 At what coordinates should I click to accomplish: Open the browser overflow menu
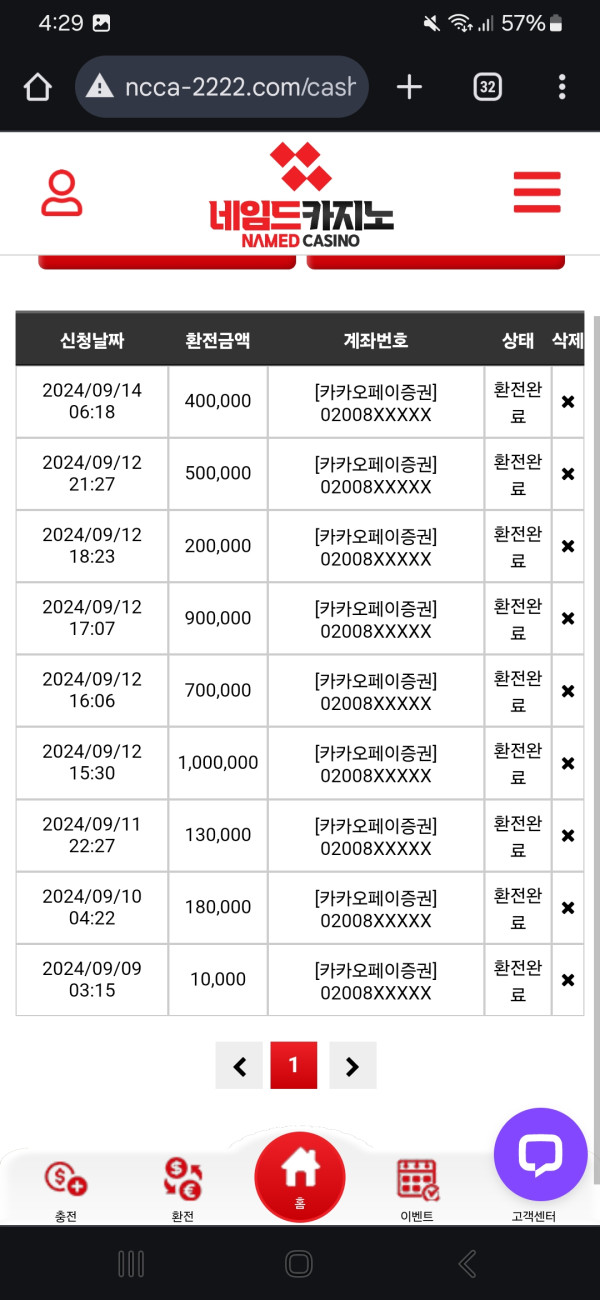(562, 88)
